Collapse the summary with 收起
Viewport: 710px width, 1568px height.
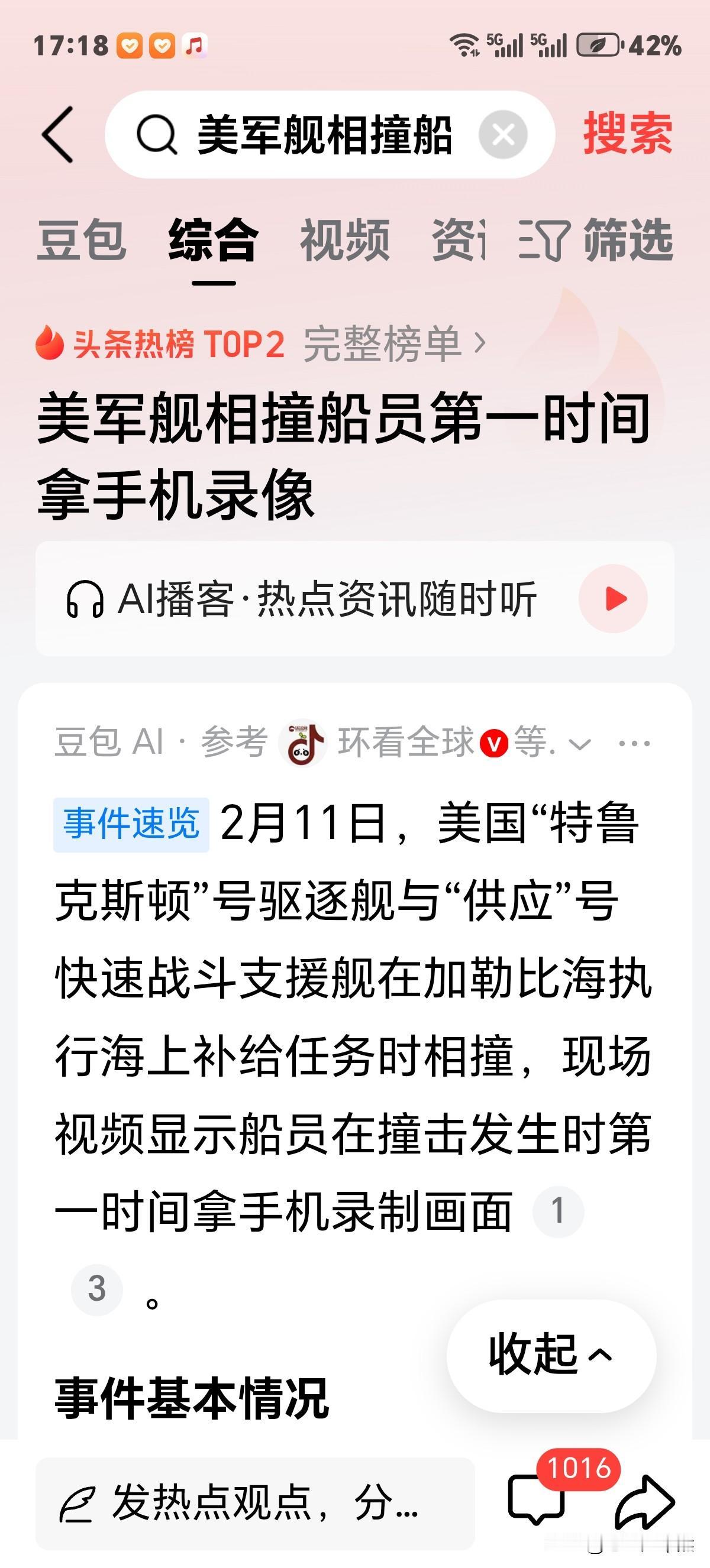click(554, 1353)
